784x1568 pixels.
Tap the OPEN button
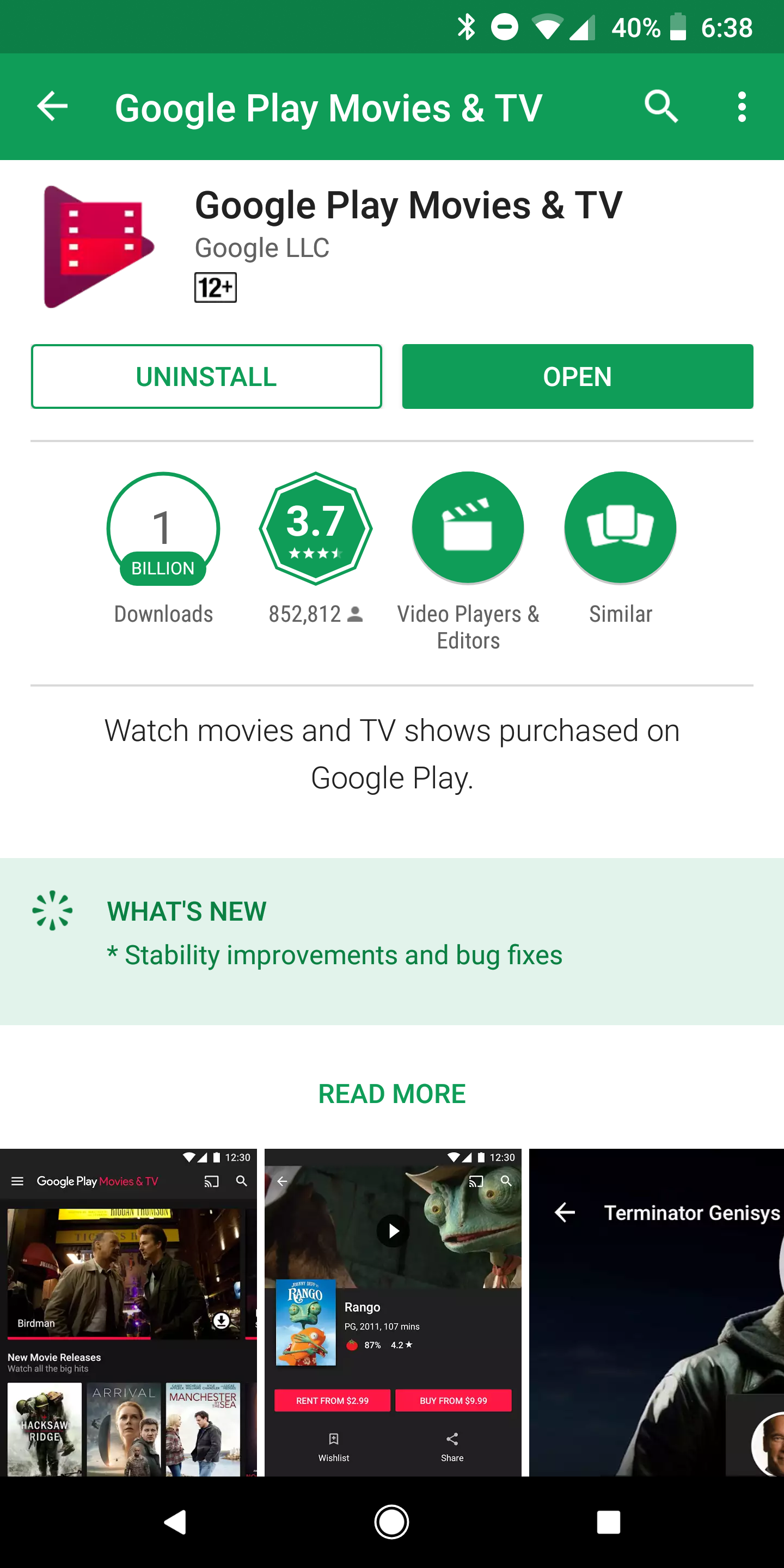tap(577, 376)
